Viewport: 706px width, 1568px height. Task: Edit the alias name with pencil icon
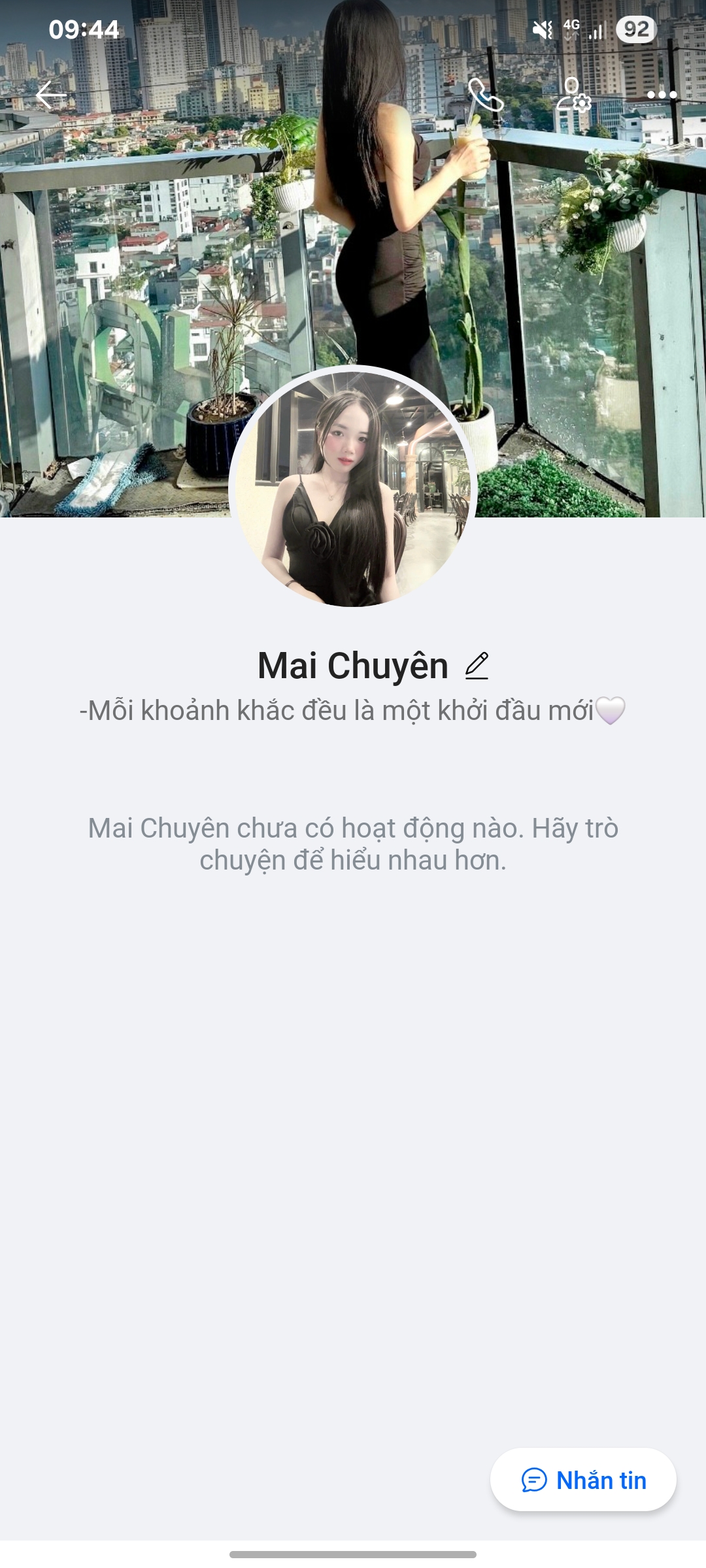(x=477, y=666)
